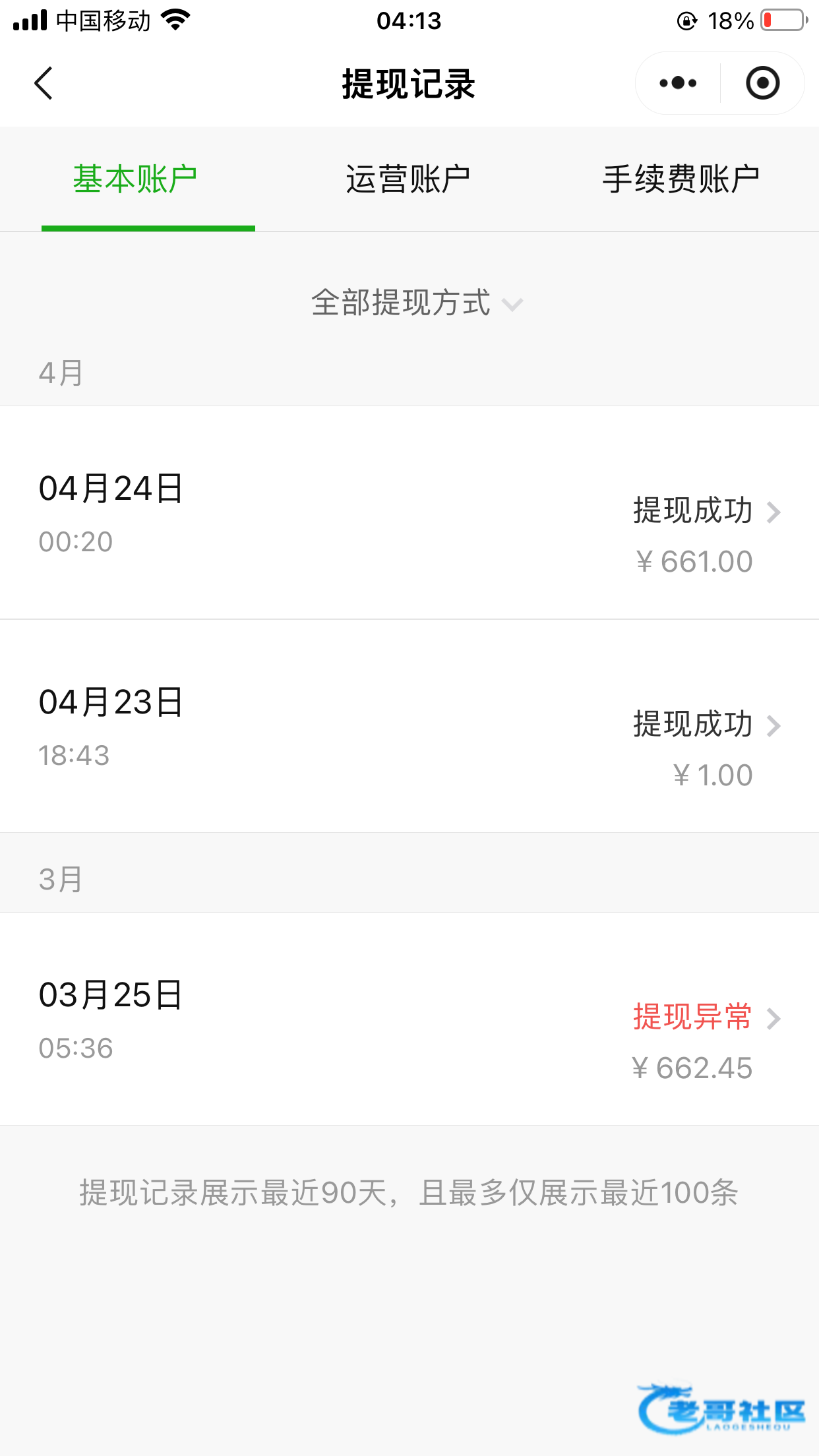Close the mini program via the circle icon
819x1456 pixels.
[x=763, y=83]
